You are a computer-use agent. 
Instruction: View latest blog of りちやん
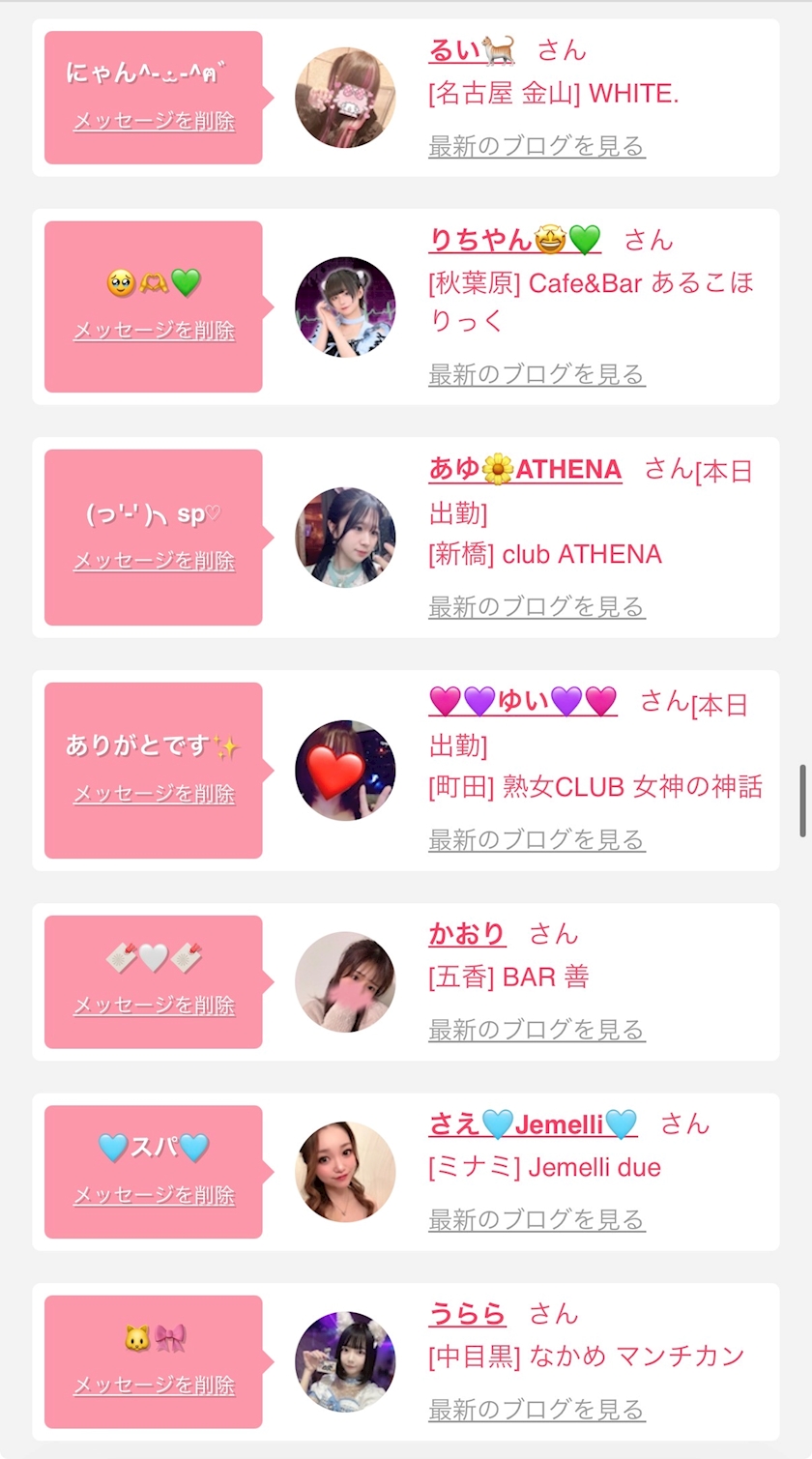[536, 375]
